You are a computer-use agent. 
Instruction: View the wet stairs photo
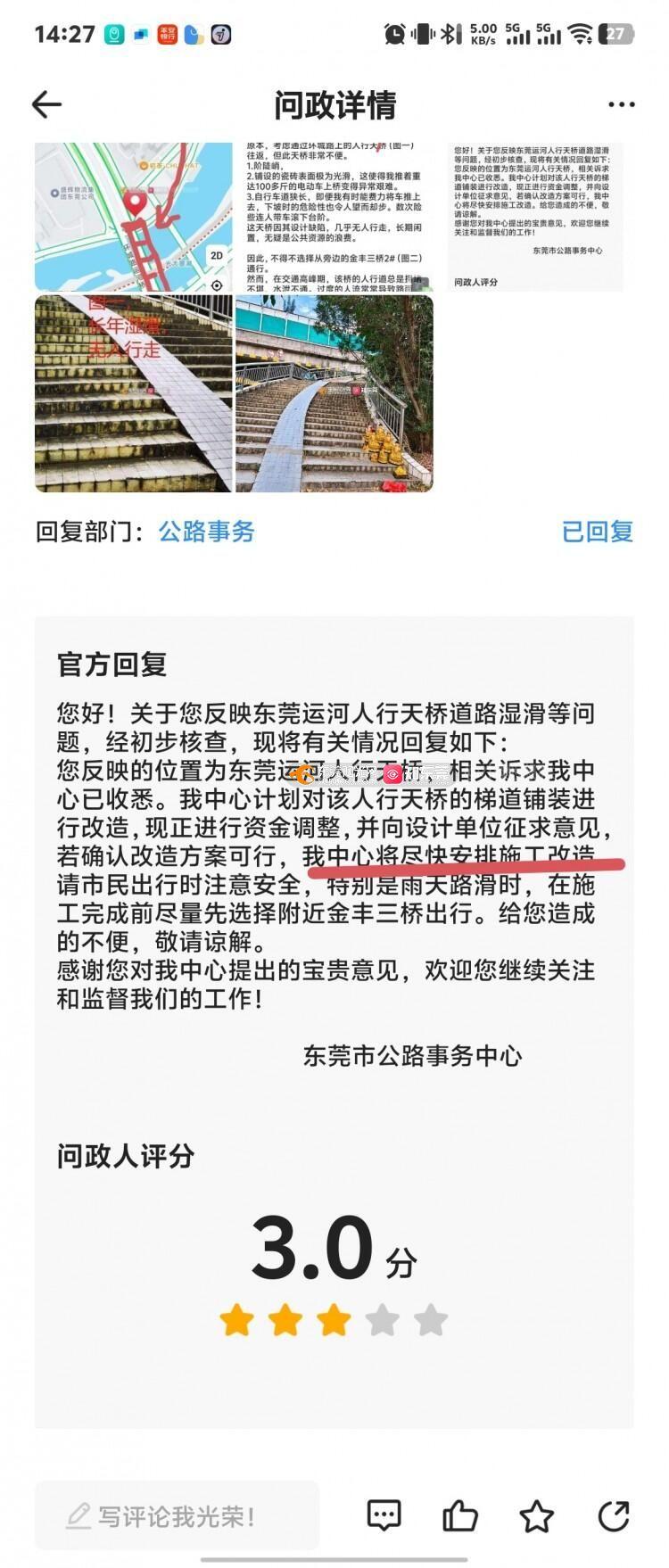click(133, 393)
